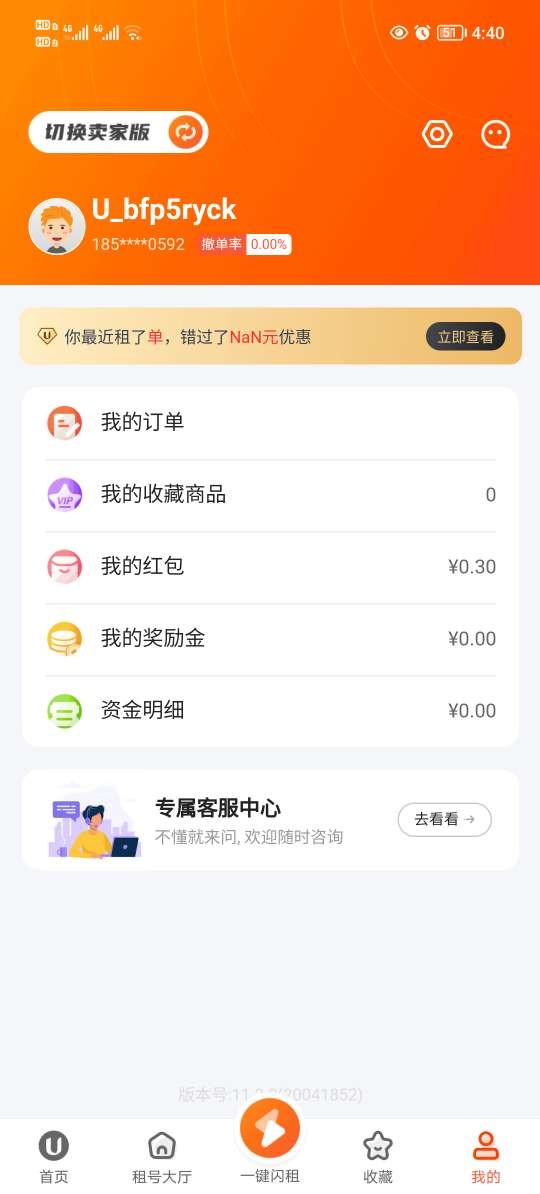The height and width of the screenshot is (1194, 540).
Task: Tap the 切换卖家版 switch button
Action: tap(118, 132)
